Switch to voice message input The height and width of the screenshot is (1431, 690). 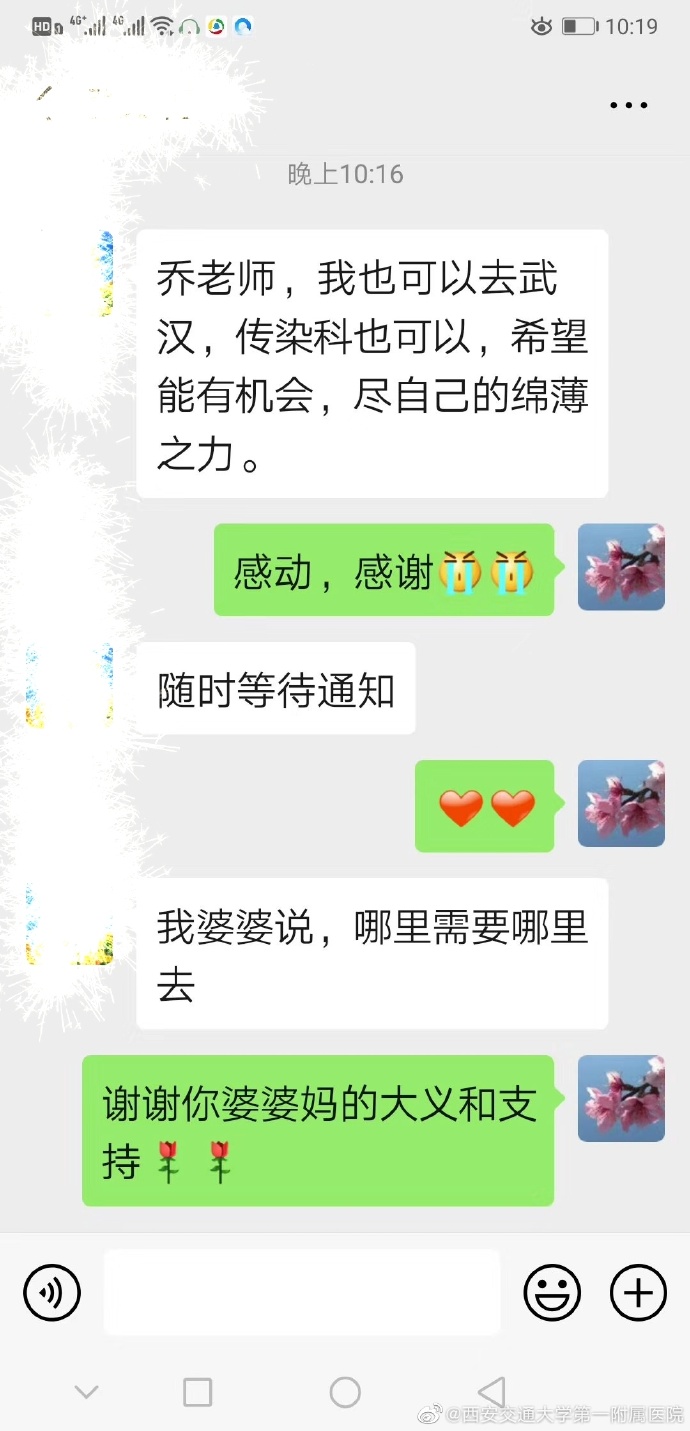pyautogui.click(x=52, y=1292)
